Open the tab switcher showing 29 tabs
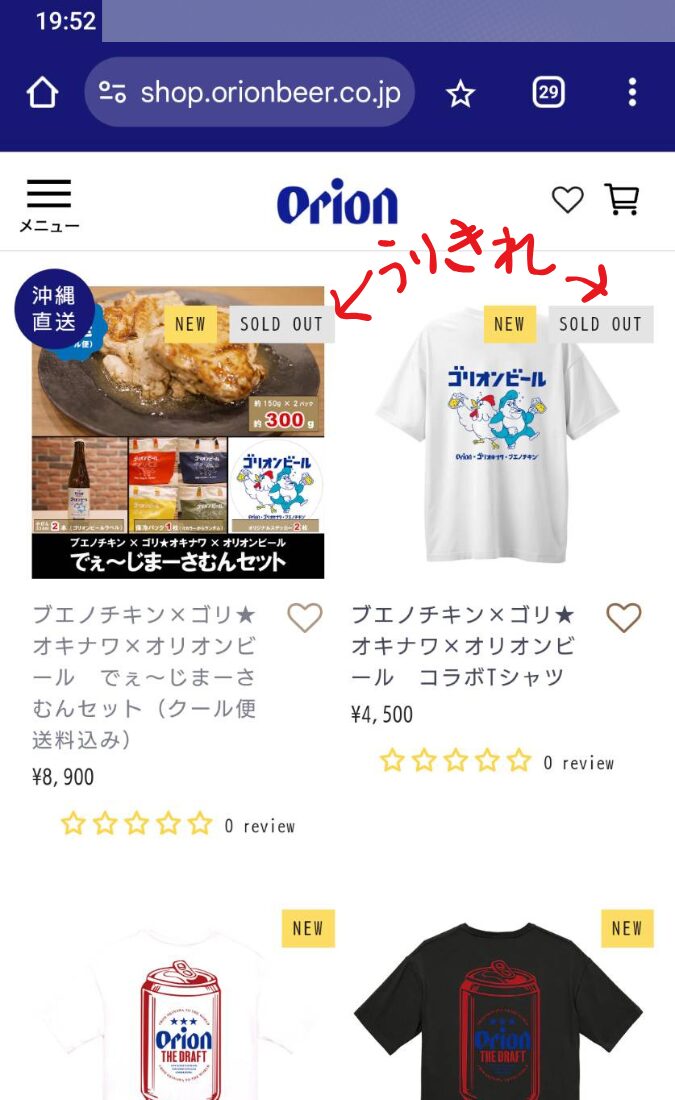 (x=548, y=93)
